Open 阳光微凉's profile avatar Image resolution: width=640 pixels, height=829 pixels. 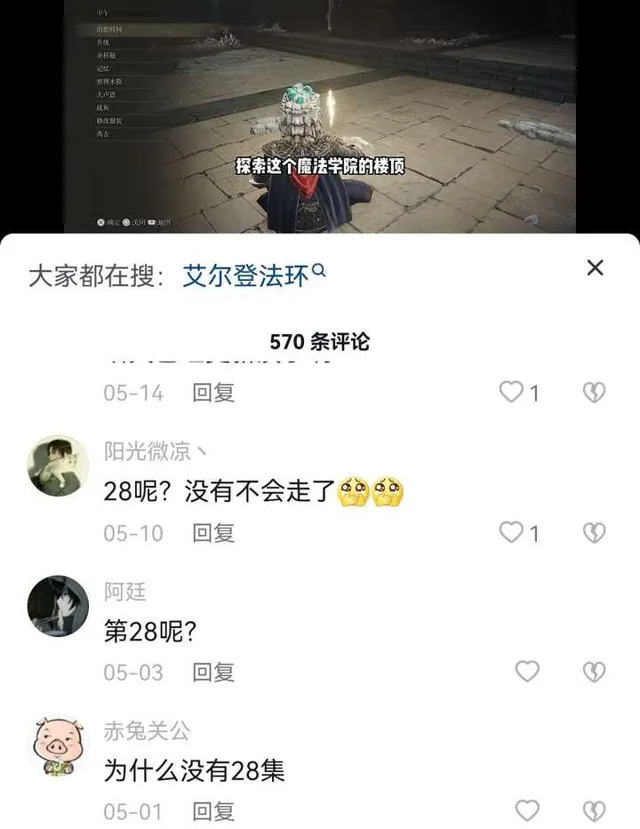(58, 466)
